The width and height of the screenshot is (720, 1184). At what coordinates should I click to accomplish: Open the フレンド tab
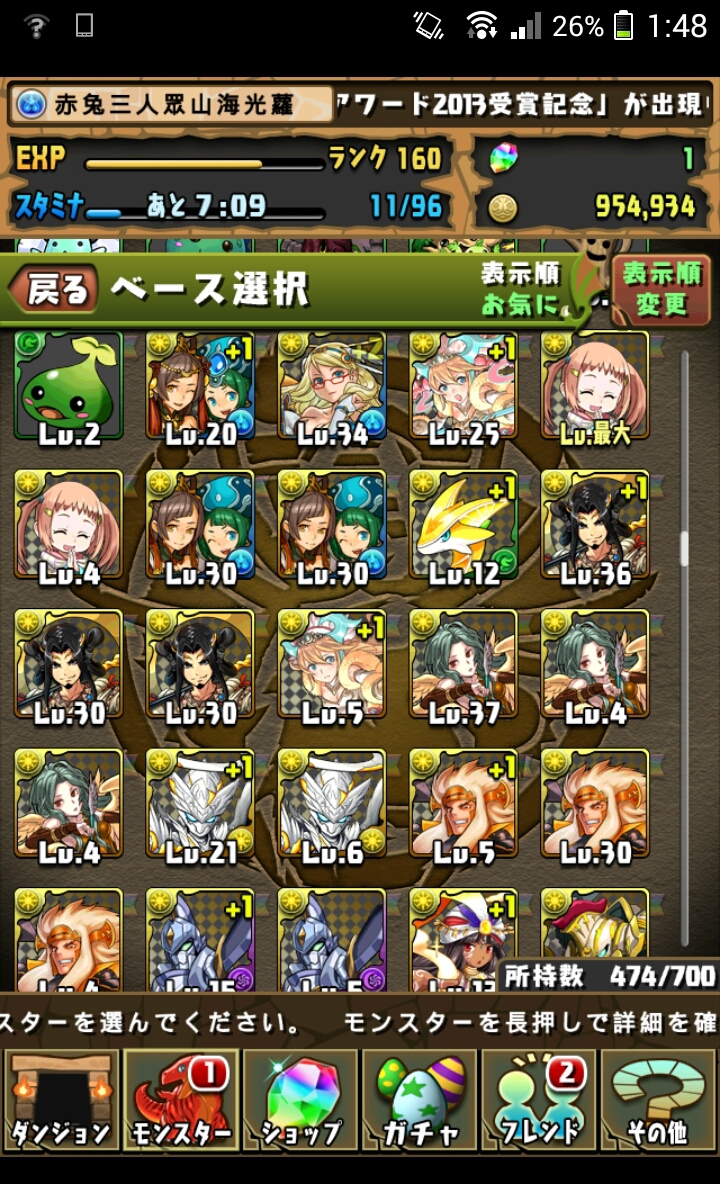point(539,1101)
